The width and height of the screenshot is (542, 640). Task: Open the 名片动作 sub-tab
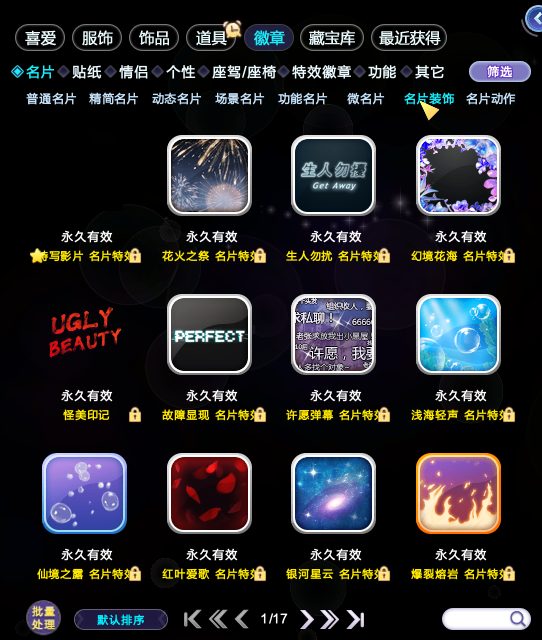point(491,99)
